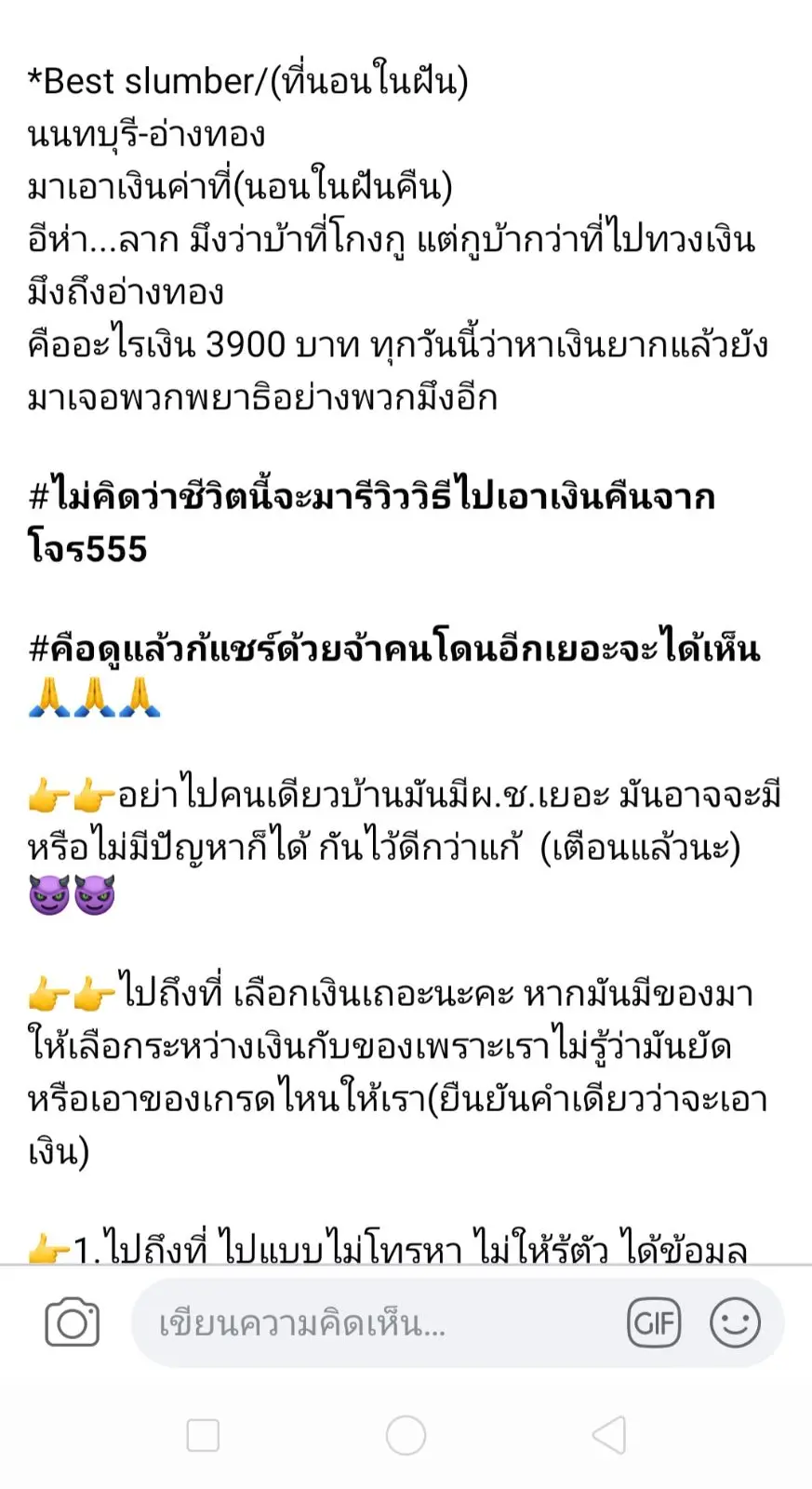Go to the home screen
The height and width of the screenshot is (1489, 812).
(406, 1435)
